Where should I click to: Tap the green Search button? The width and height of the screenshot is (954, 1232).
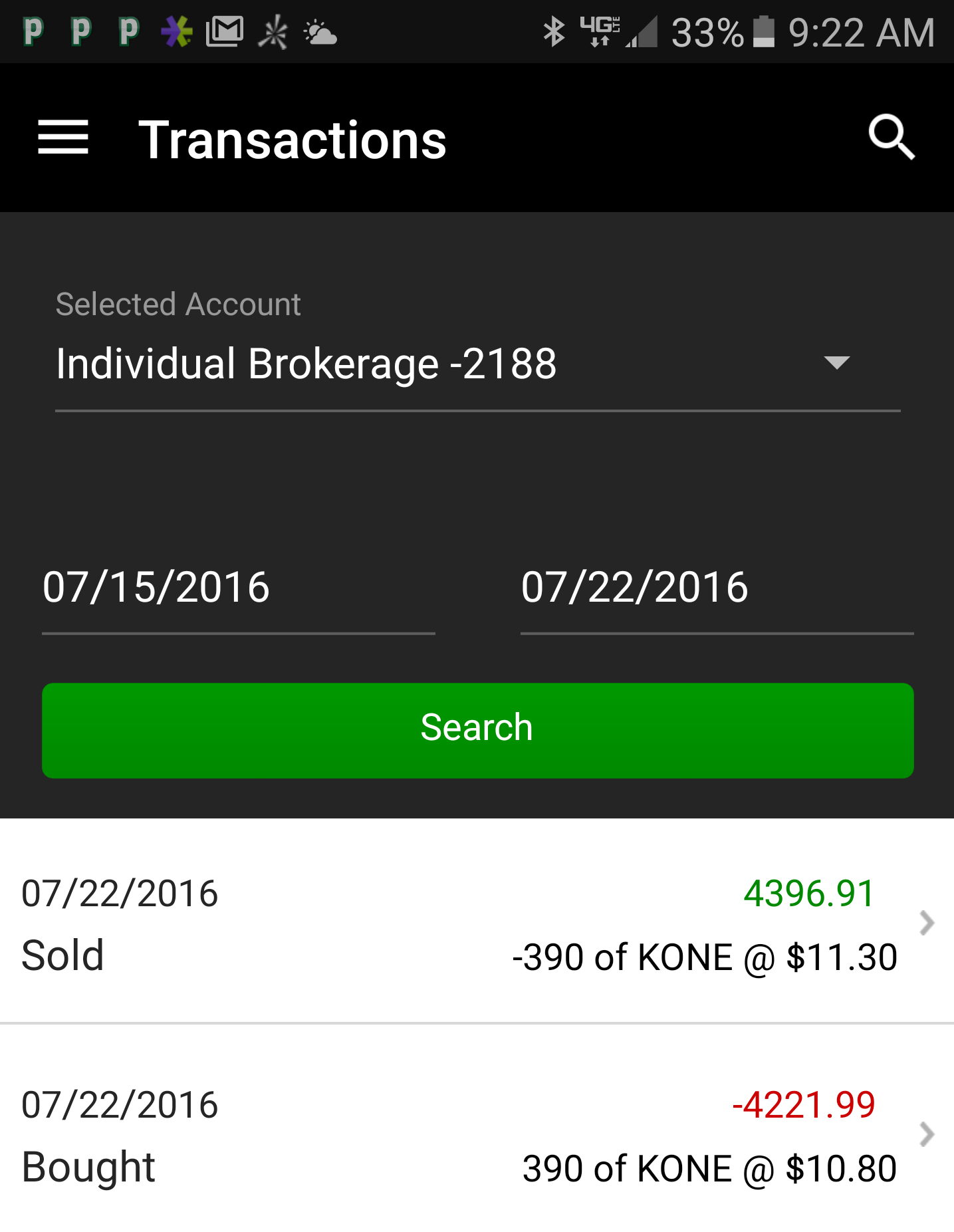coord(477,729)
